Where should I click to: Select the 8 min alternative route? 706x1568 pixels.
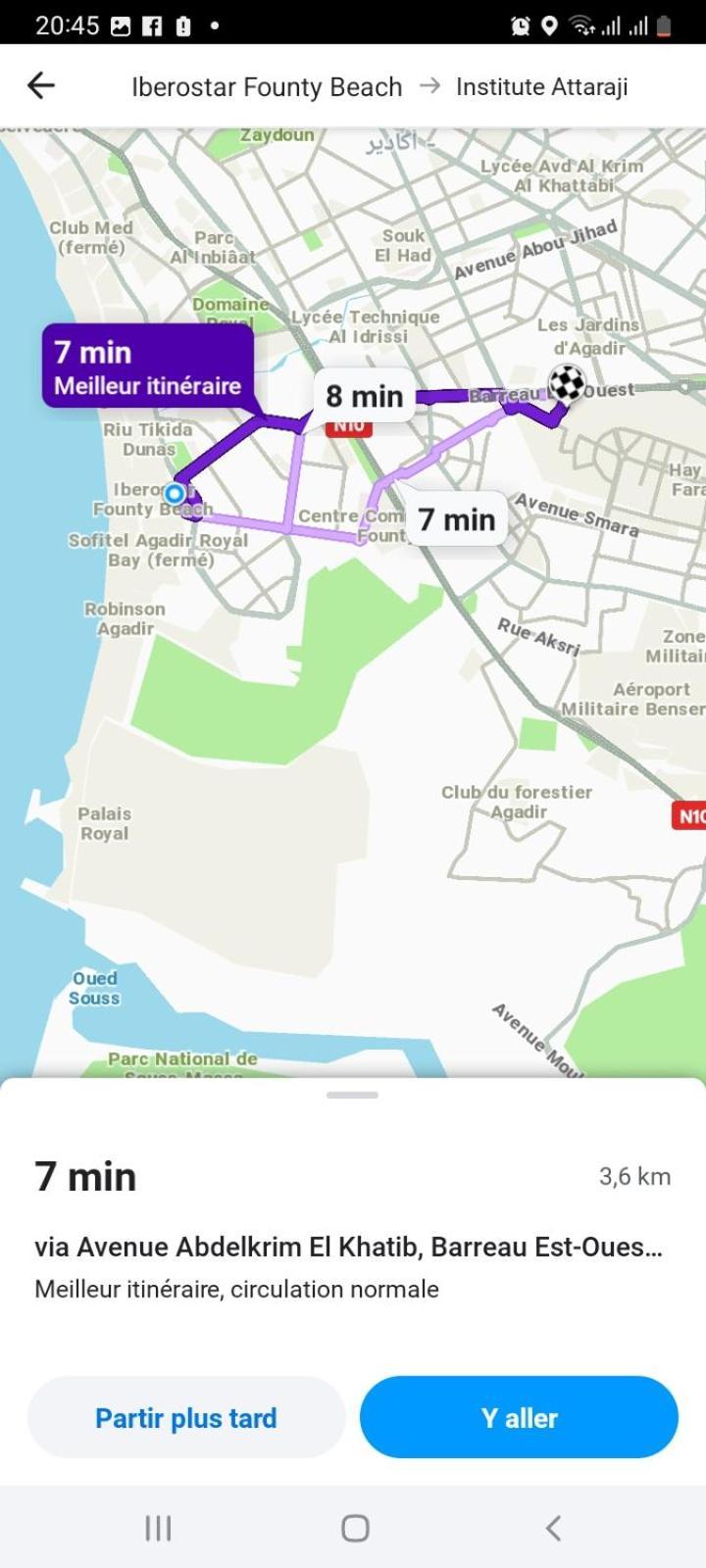tap(364, 396)
